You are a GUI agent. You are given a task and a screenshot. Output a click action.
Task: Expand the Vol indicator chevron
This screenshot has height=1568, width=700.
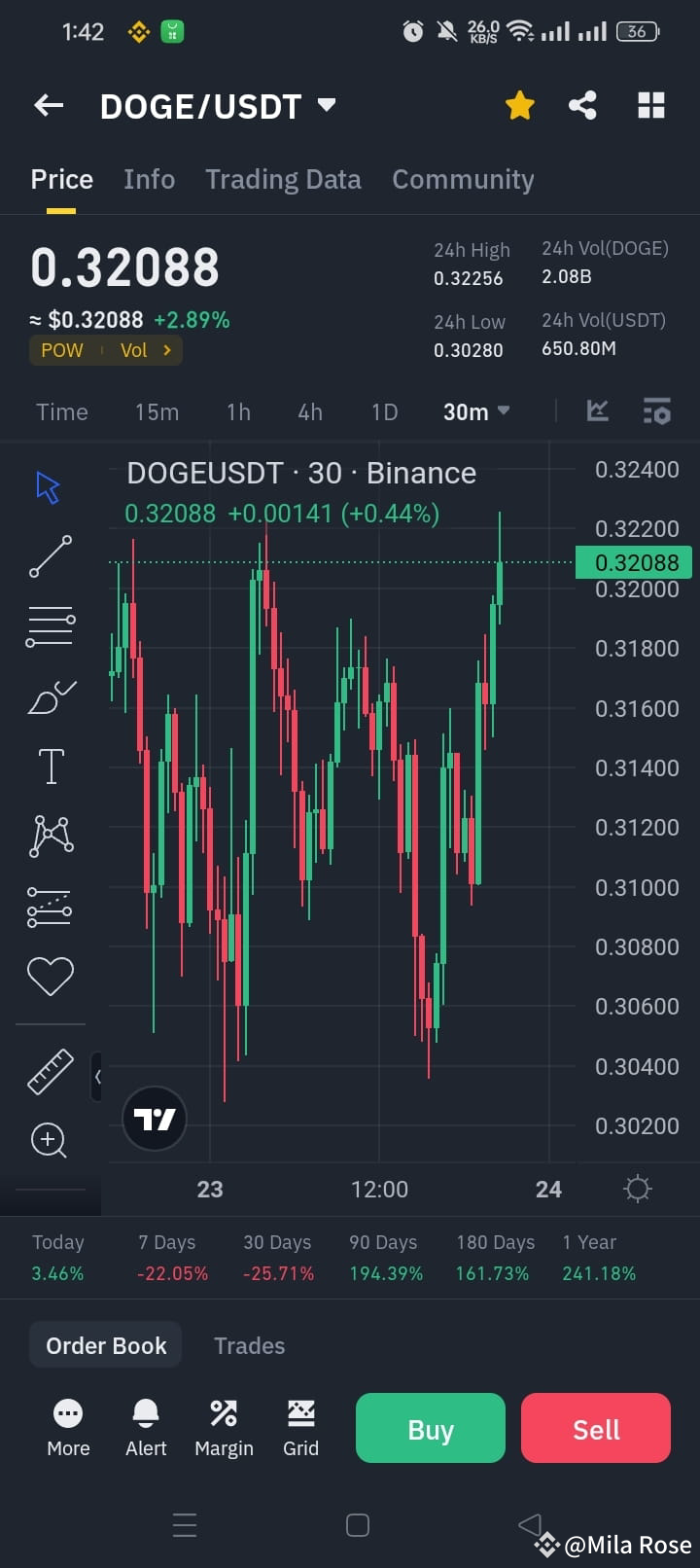[165, 350]
